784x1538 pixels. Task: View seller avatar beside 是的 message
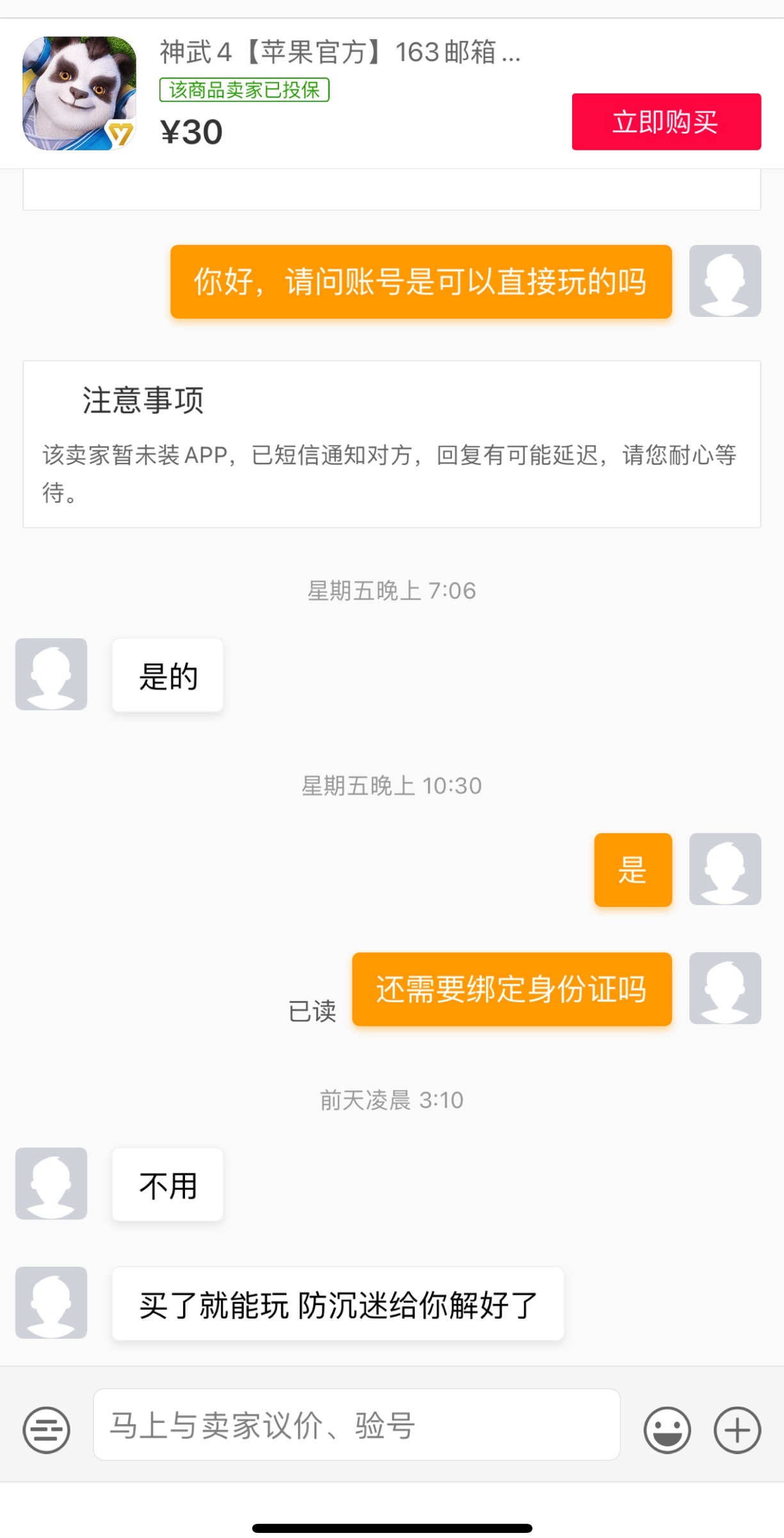pos(51,674)
